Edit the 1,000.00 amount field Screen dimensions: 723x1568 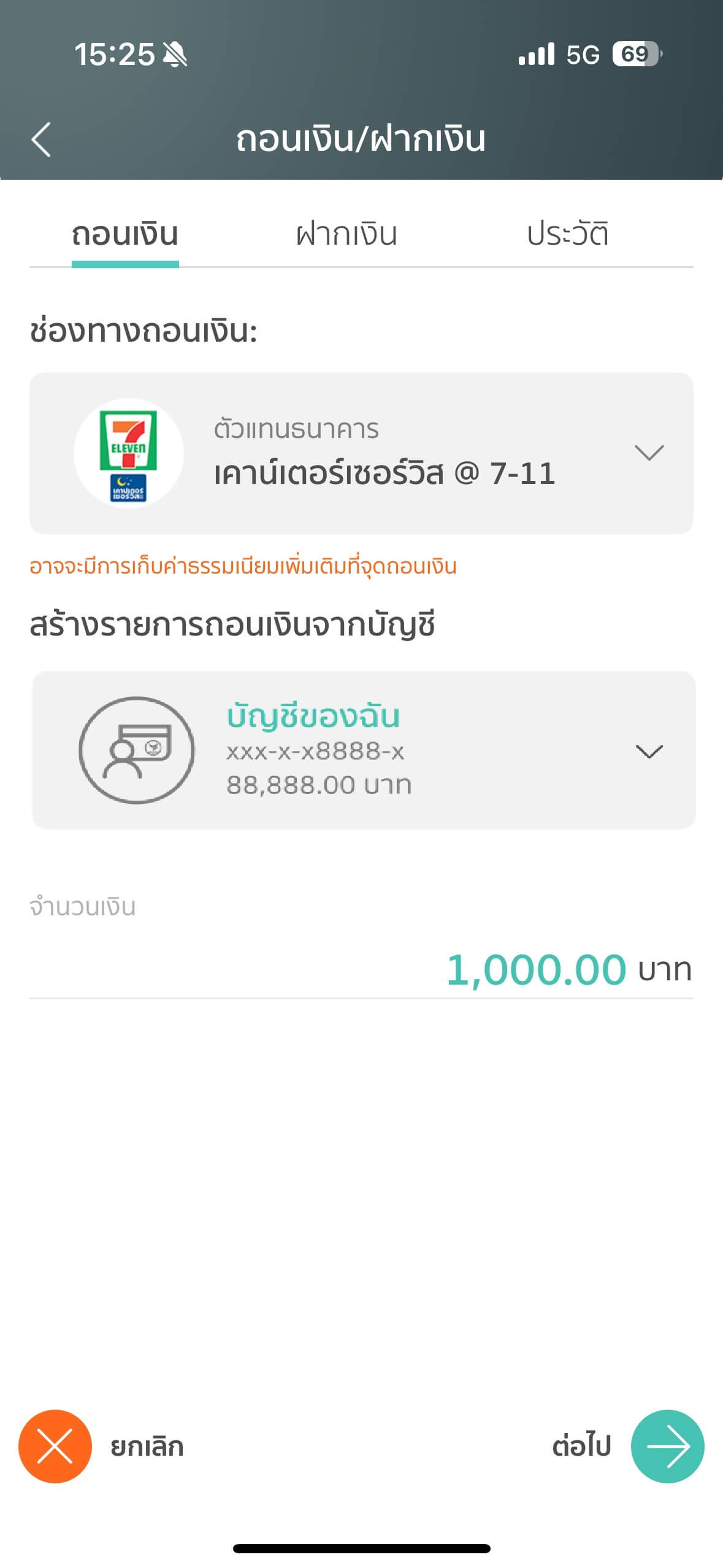536,970
